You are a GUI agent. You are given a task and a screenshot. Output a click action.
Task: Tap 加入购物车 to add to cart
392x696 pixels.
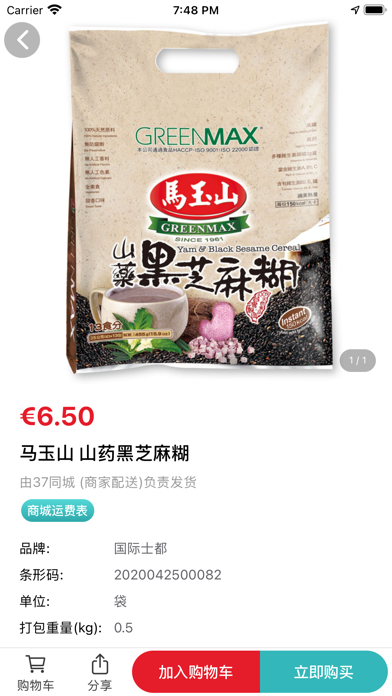pos(196,672)
